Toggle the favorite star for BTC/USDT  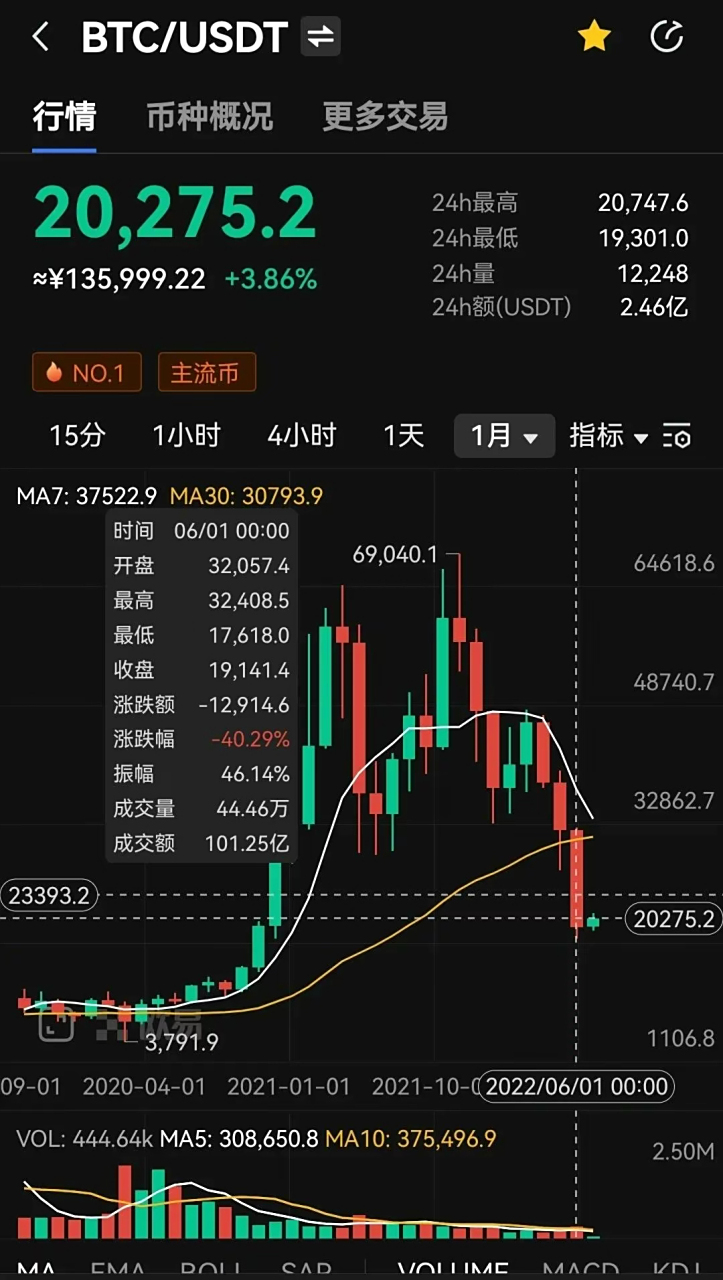tap(594, 34)
